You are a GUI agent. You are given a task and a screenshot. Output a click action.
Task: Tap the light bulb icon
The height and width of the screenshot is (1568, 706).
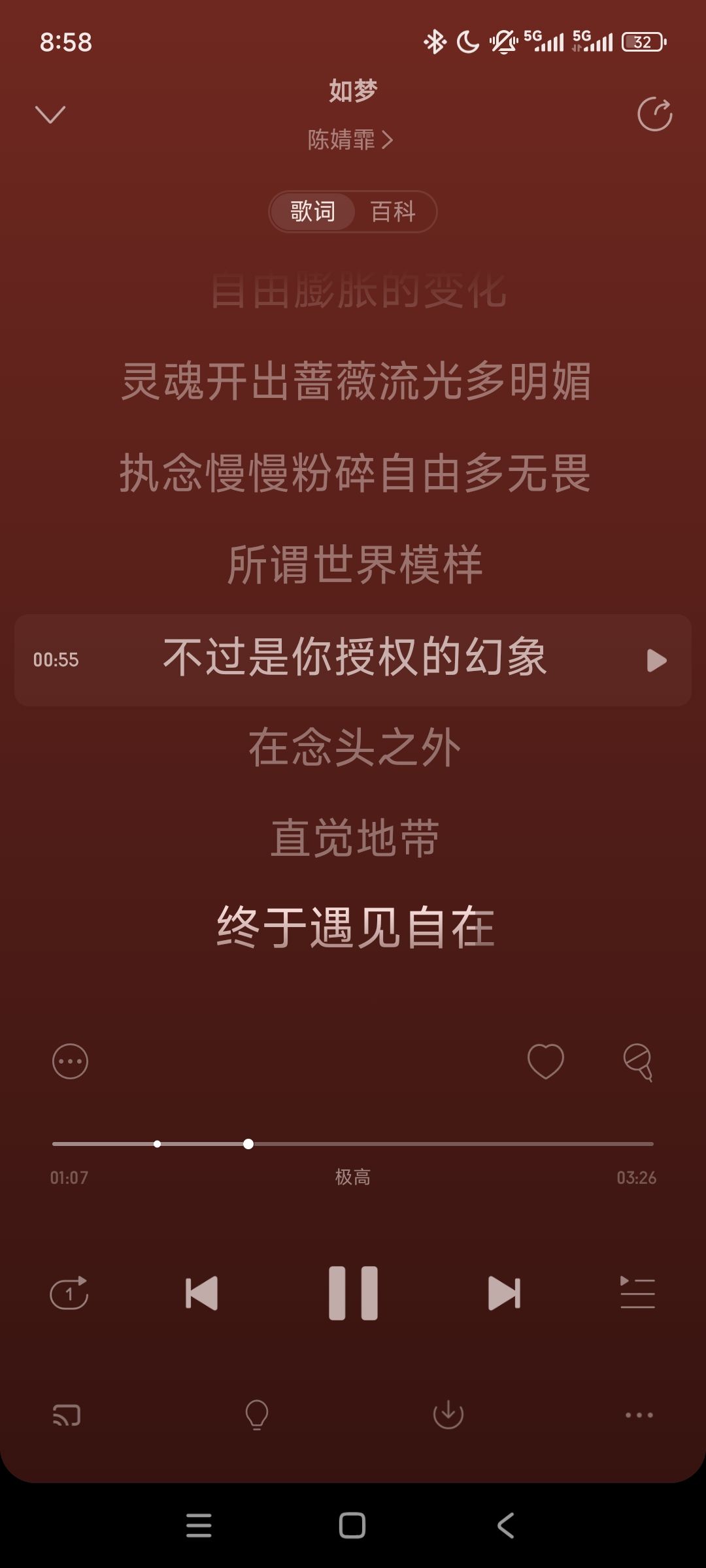pos(257,1415)
